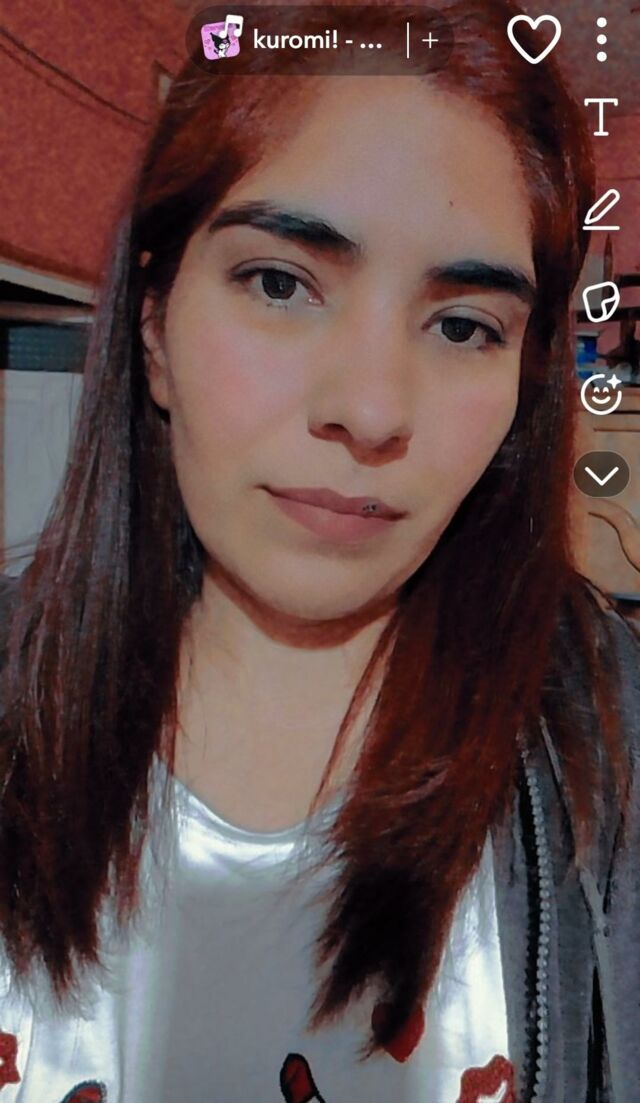Open the sticker picker
The image size is (640, 1103).
click(x=601, y=301)
